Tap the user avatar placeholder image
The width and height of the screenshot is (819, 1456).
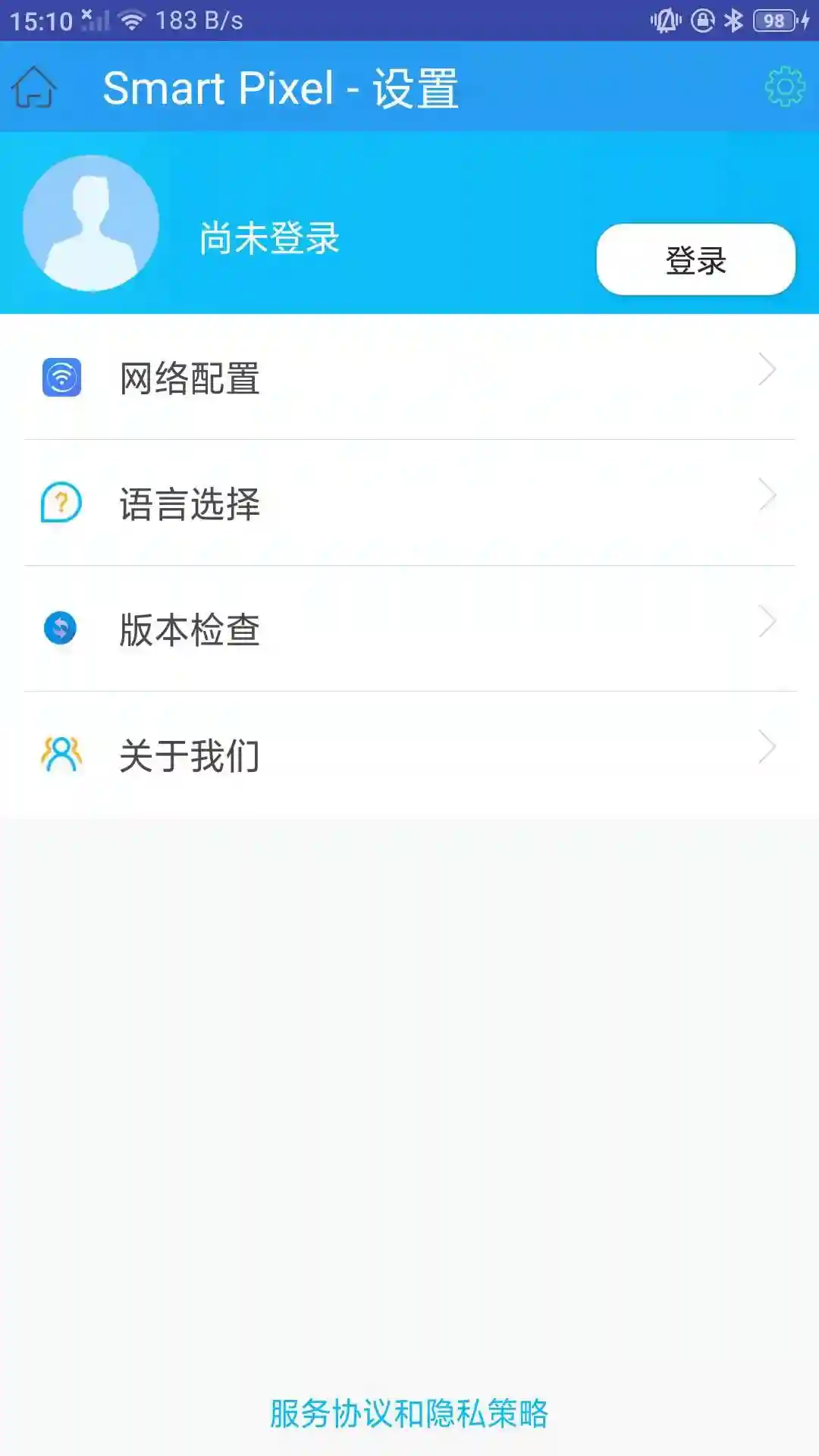[90, 222]
